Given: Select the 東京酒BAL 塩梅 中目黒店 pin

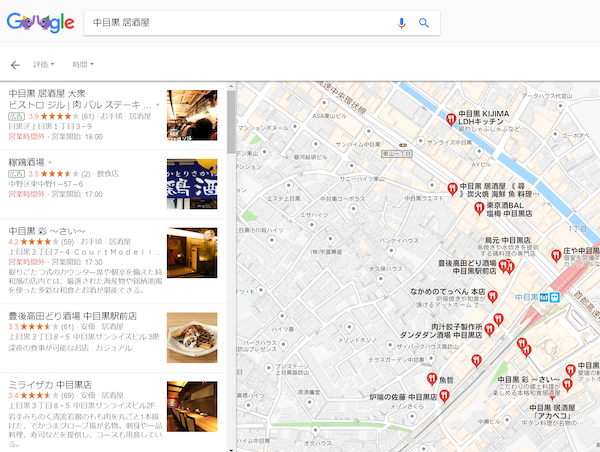Looking at the screenshot, I should pos(479,207).
